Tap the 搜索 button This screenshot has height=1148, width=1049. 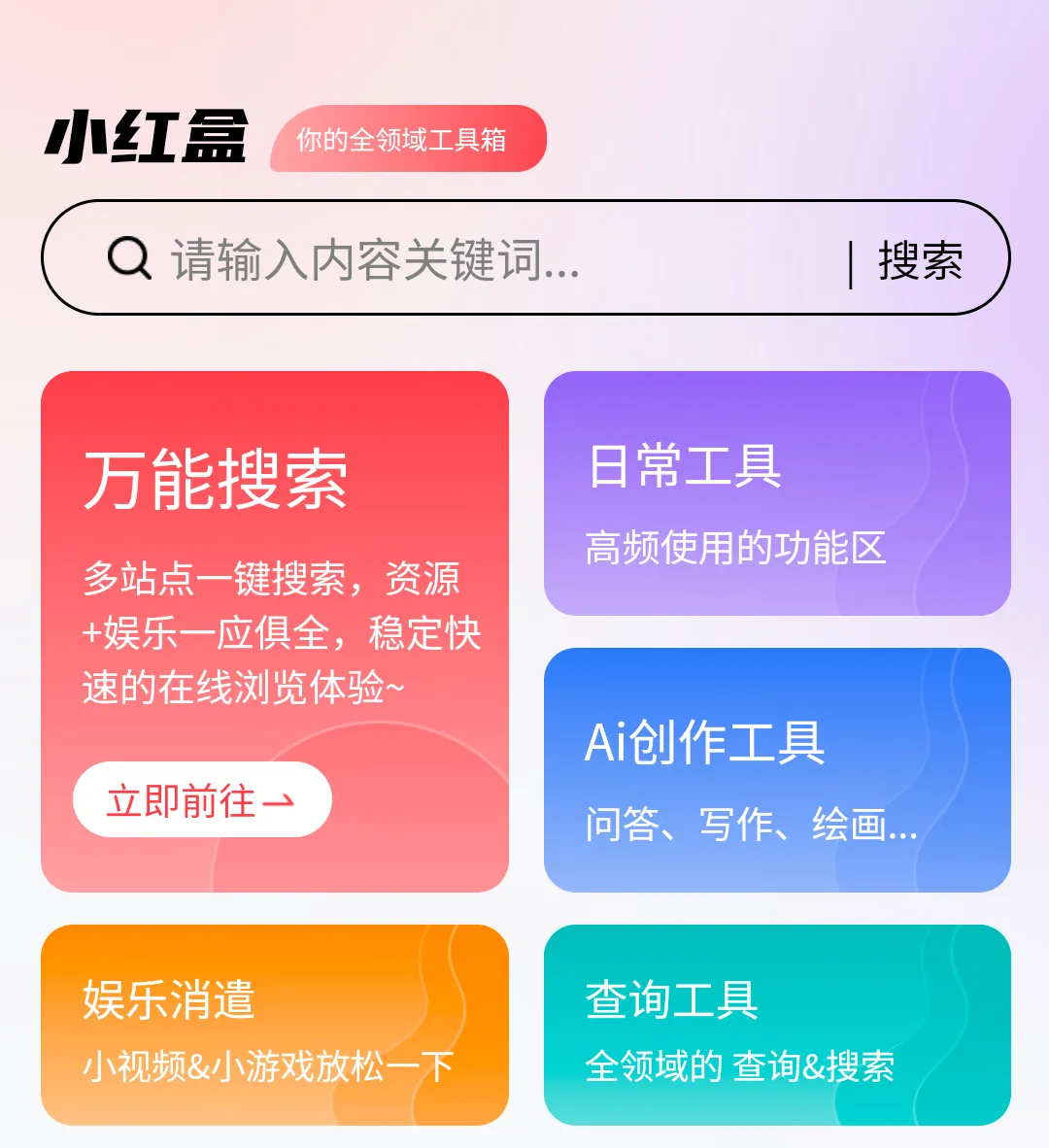coord(920,260)
